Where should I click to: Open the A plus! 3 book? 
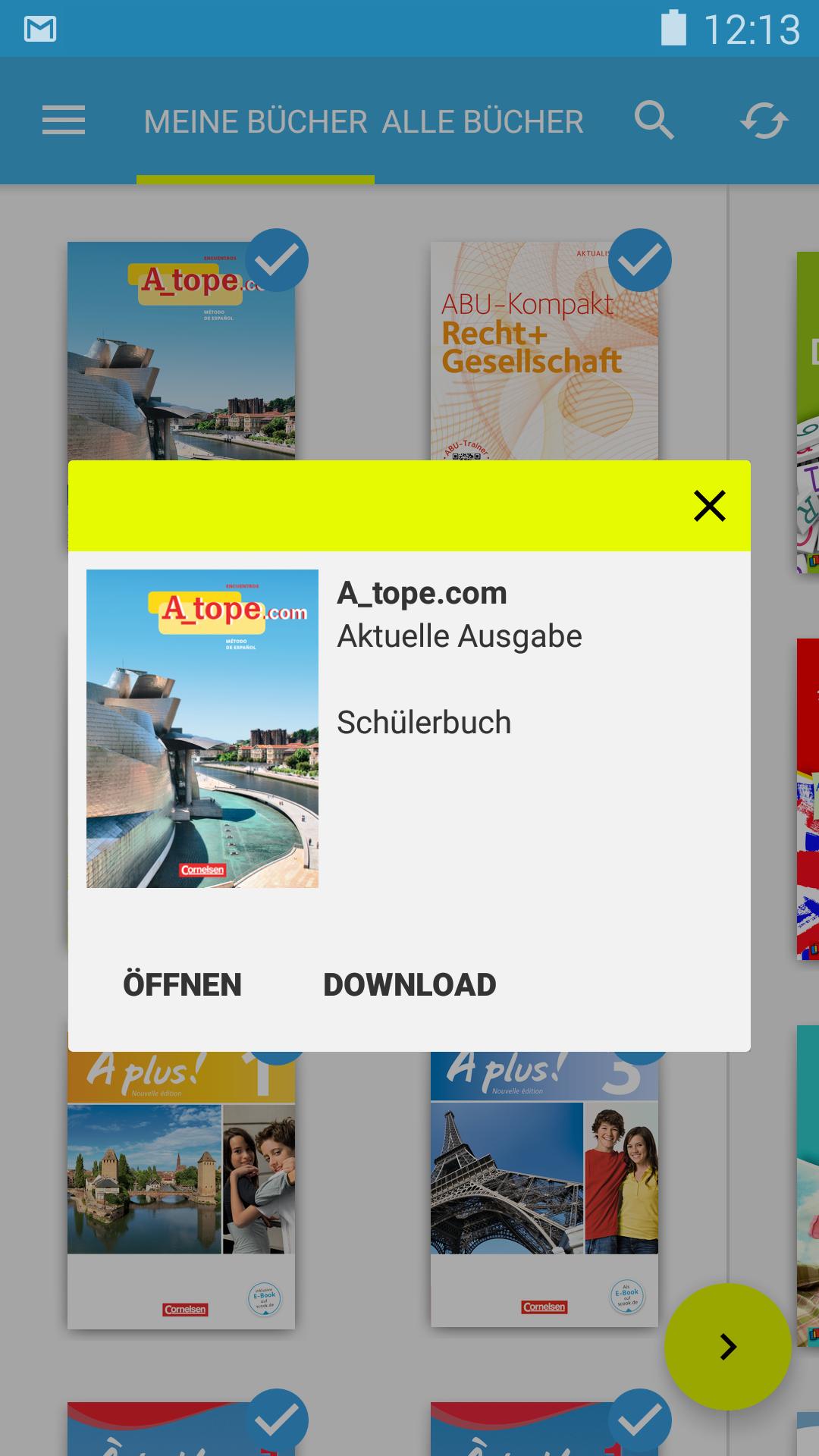click(x=544, y=1191)
